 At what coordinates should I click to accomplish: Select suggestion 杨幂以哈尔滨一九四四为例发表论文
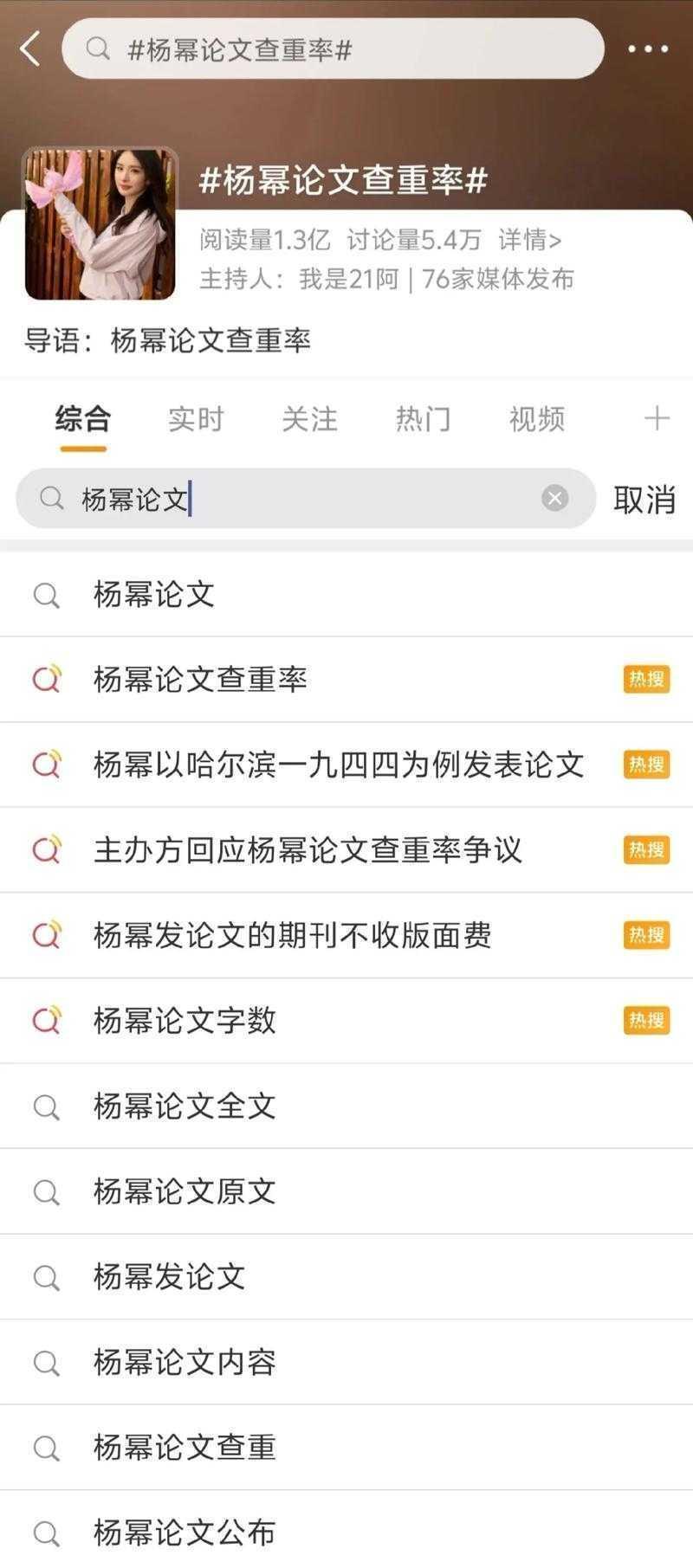pos(338,765)
